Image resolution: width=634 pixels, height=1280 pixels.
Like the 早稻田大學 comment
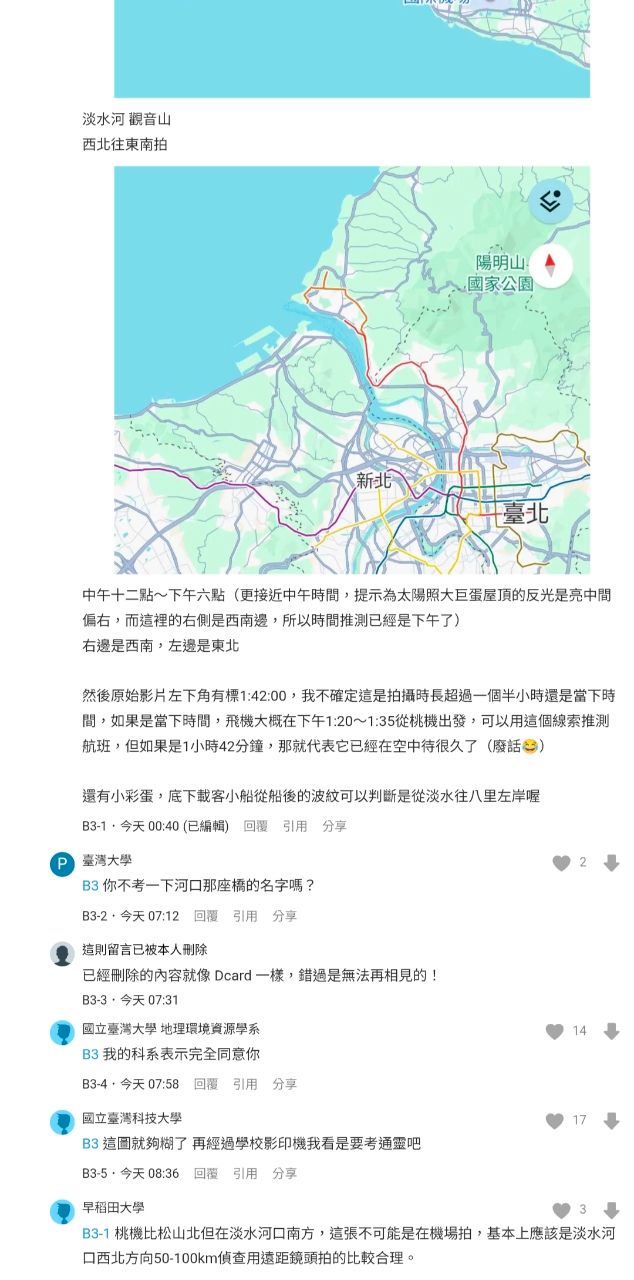click(x=561, y=1210)
